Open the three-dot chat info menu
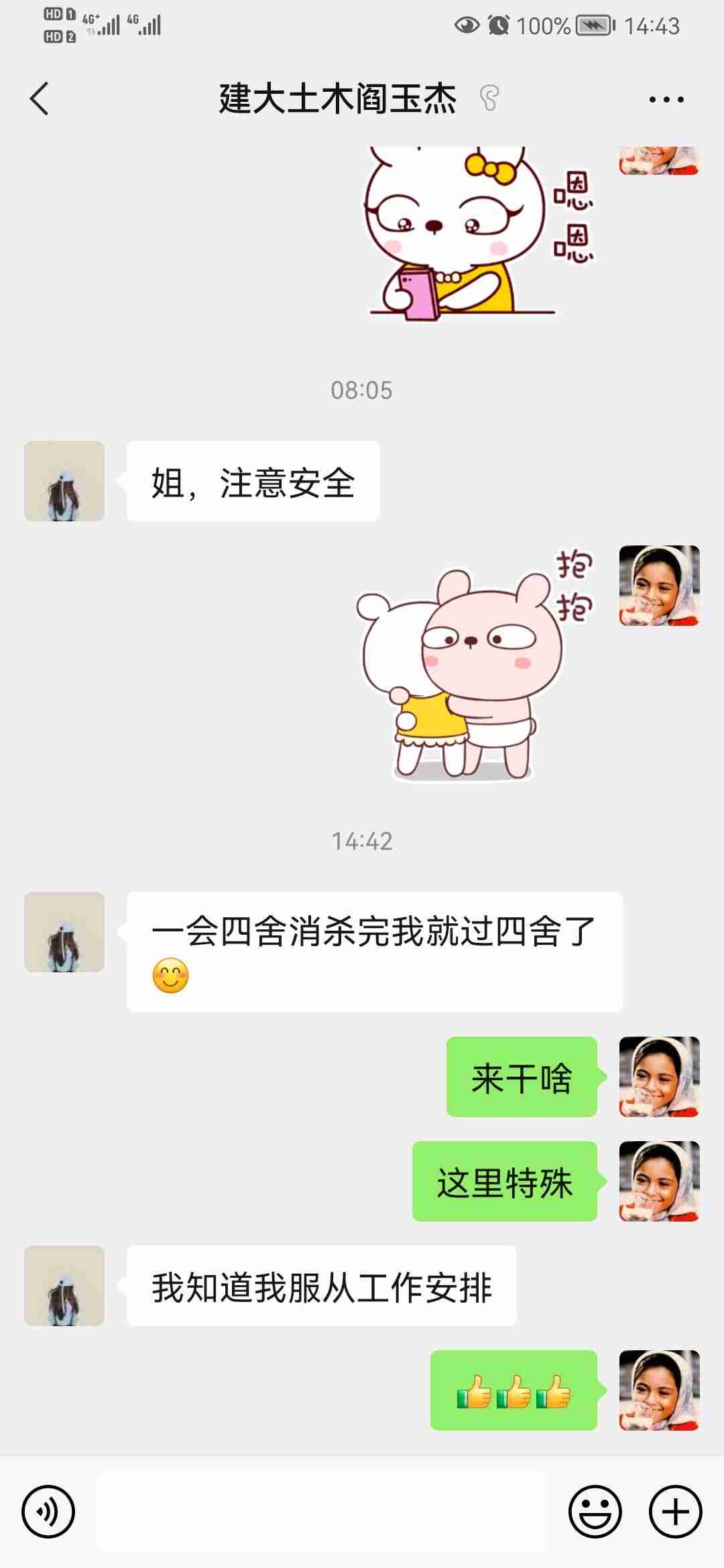 (x=666, y=99)
